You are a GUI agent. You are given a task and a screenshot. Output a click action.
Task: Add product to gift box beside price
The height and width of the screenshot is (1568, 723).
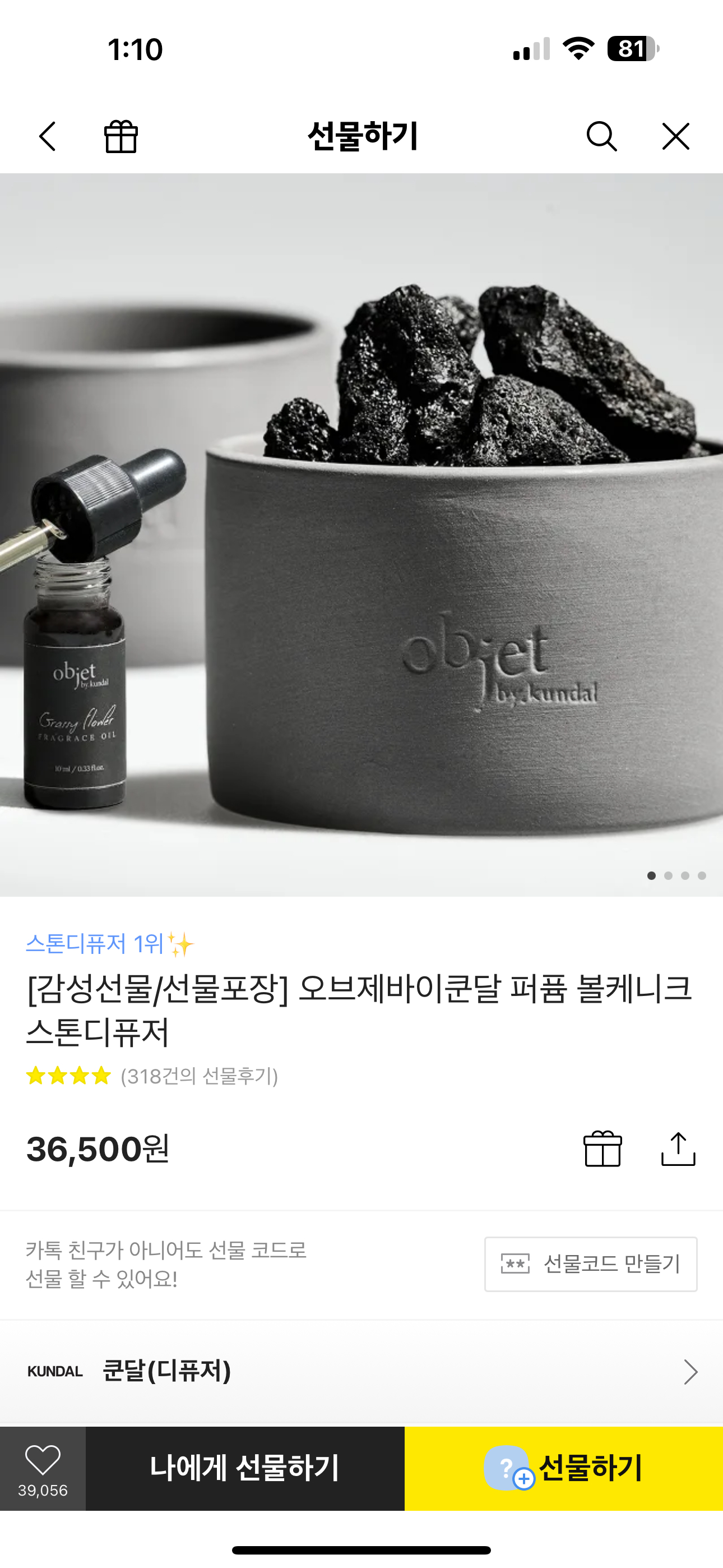pyautogui.click(x=602, y=1149)
